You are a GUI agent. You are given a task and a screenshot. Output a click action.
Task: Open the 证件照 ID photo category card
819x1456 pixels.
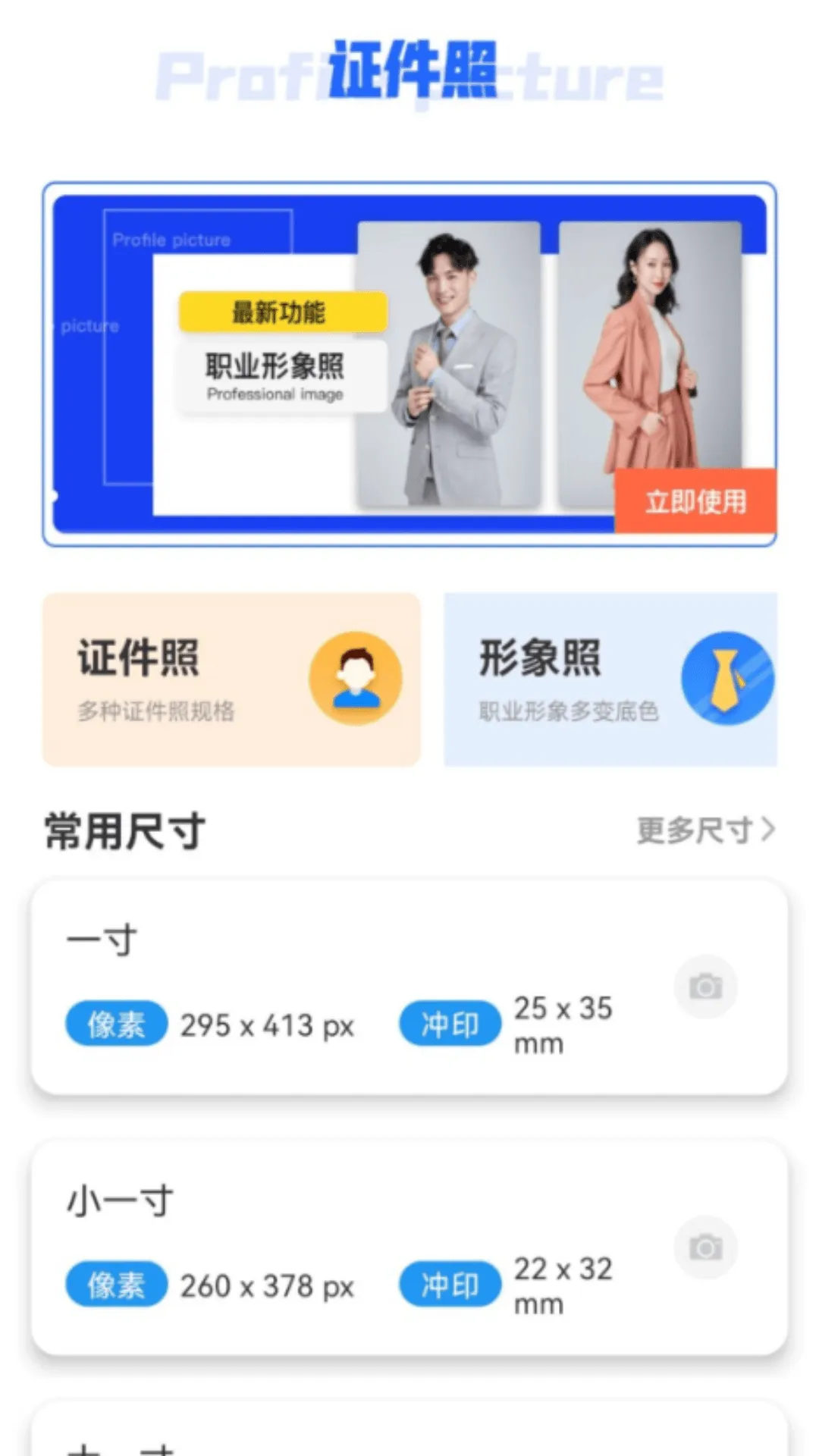point(231,679)
